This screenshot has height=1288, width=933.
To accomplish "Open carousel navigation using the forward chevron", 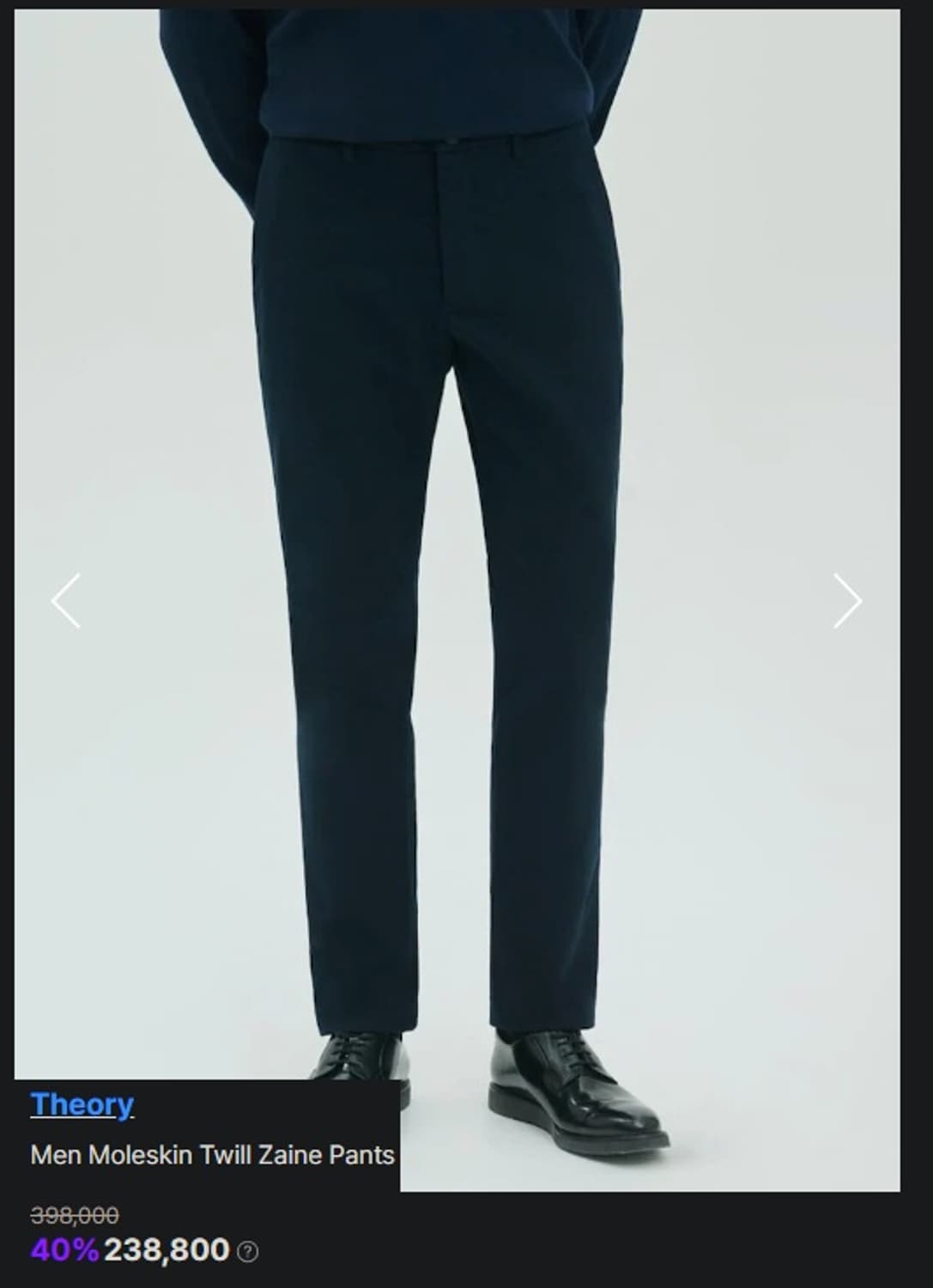I will (x=848, y=601).
